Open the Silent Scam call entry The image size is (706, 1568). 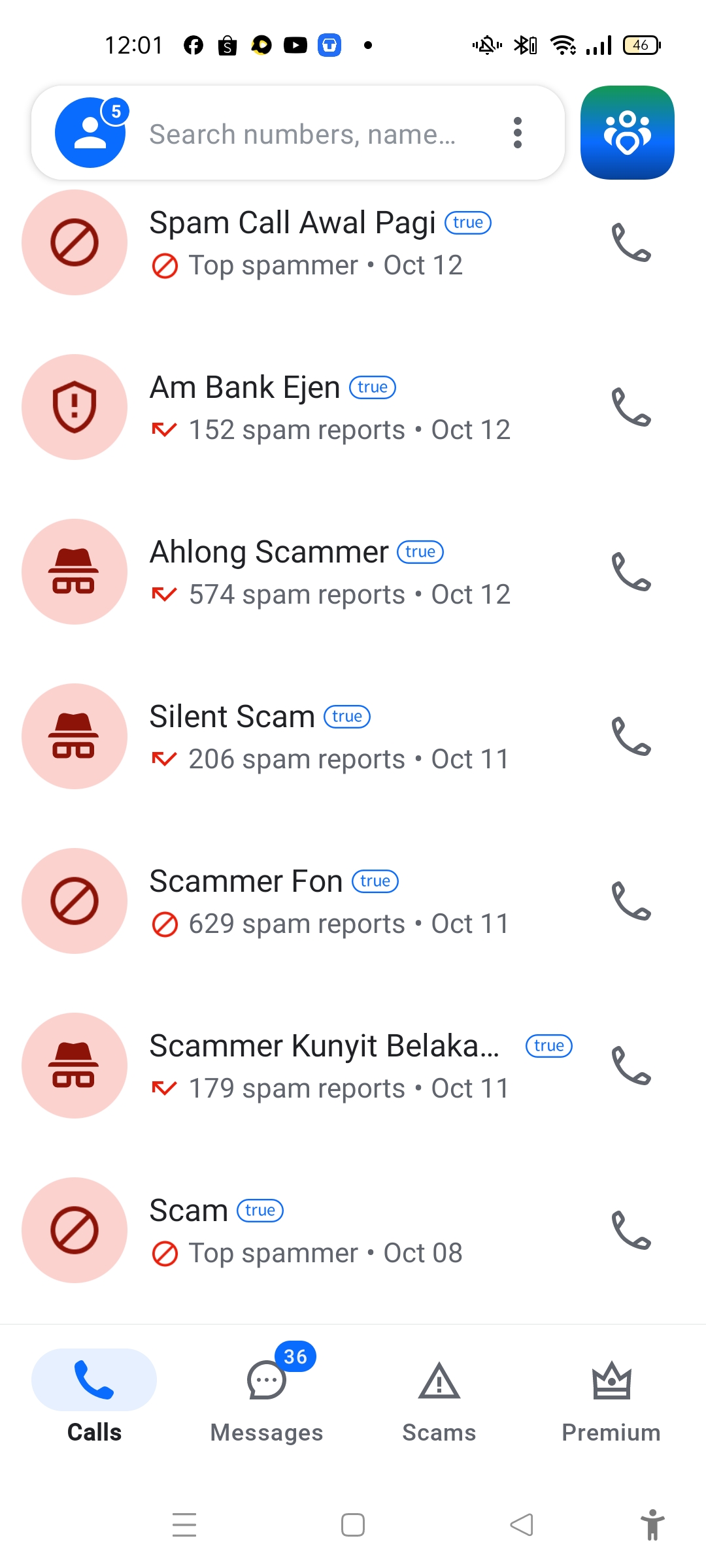coord(353,736)
